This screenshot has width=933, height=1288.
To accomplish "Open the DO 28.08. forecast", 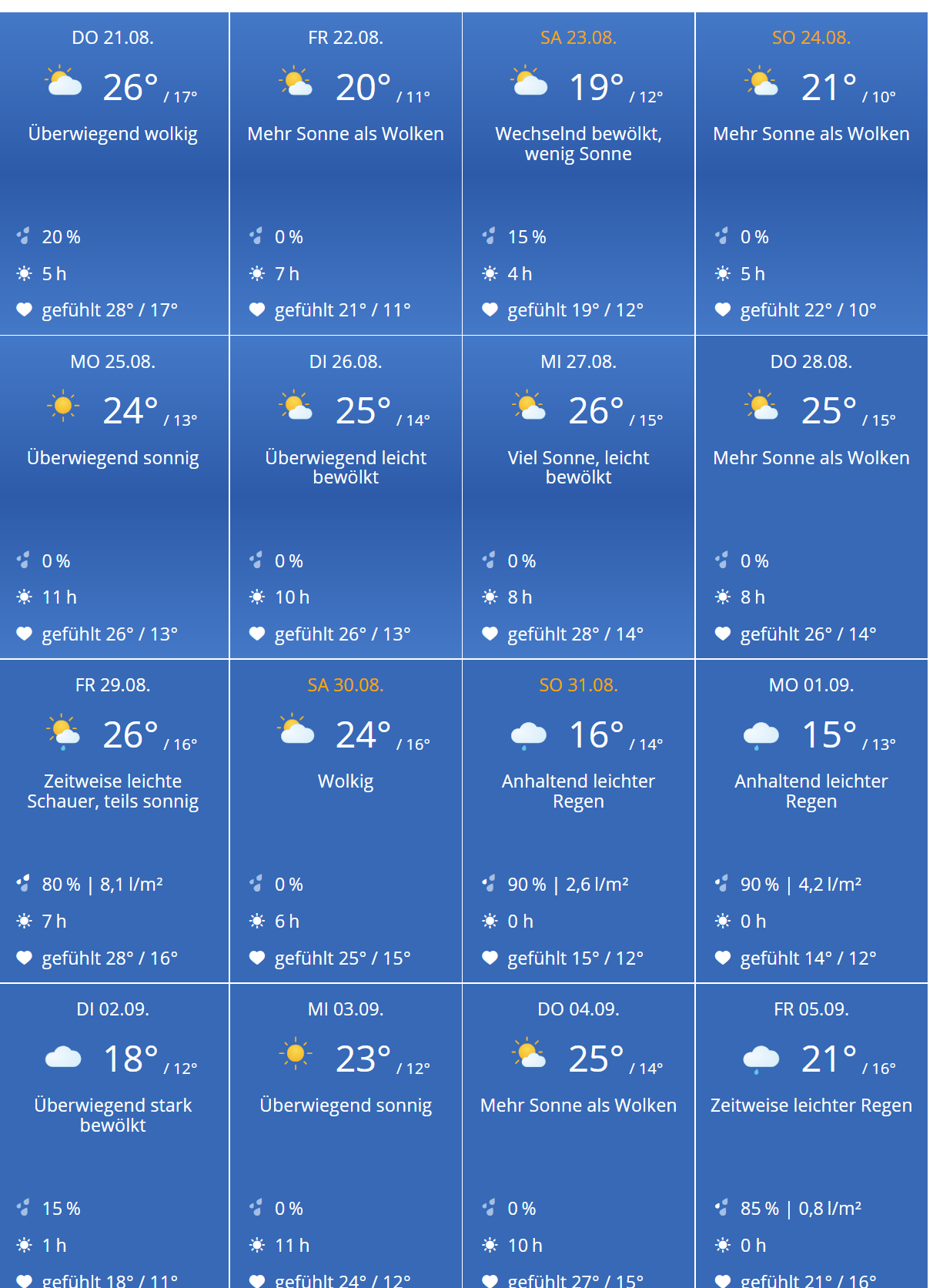I will point(811,497).
